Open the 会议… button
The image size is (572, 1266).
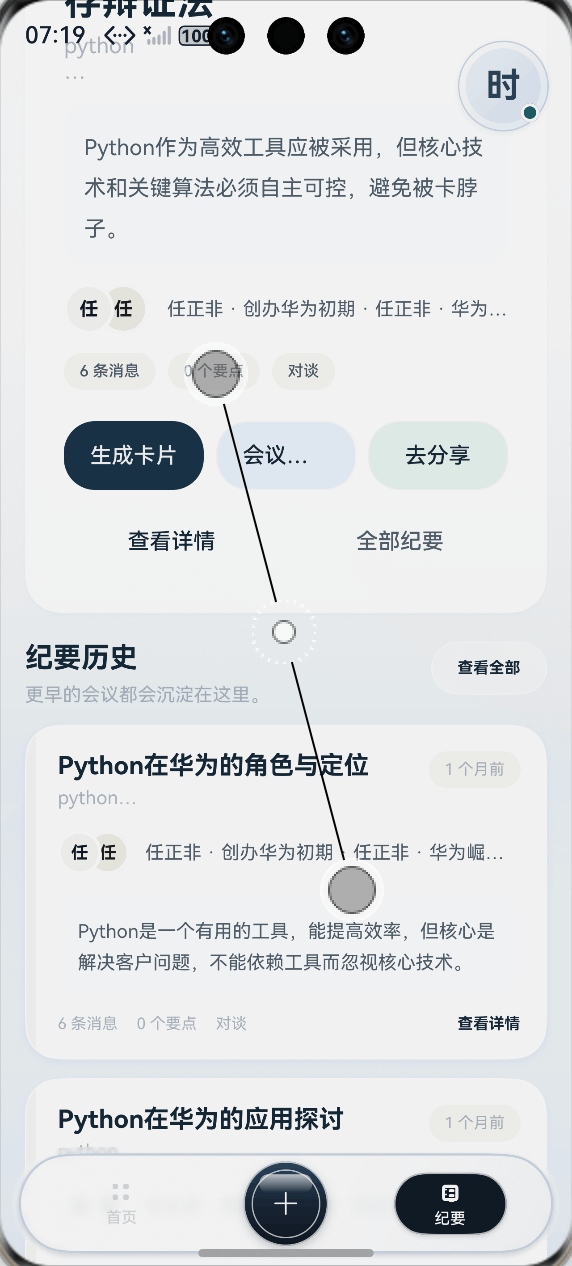(x=286, y=455)
